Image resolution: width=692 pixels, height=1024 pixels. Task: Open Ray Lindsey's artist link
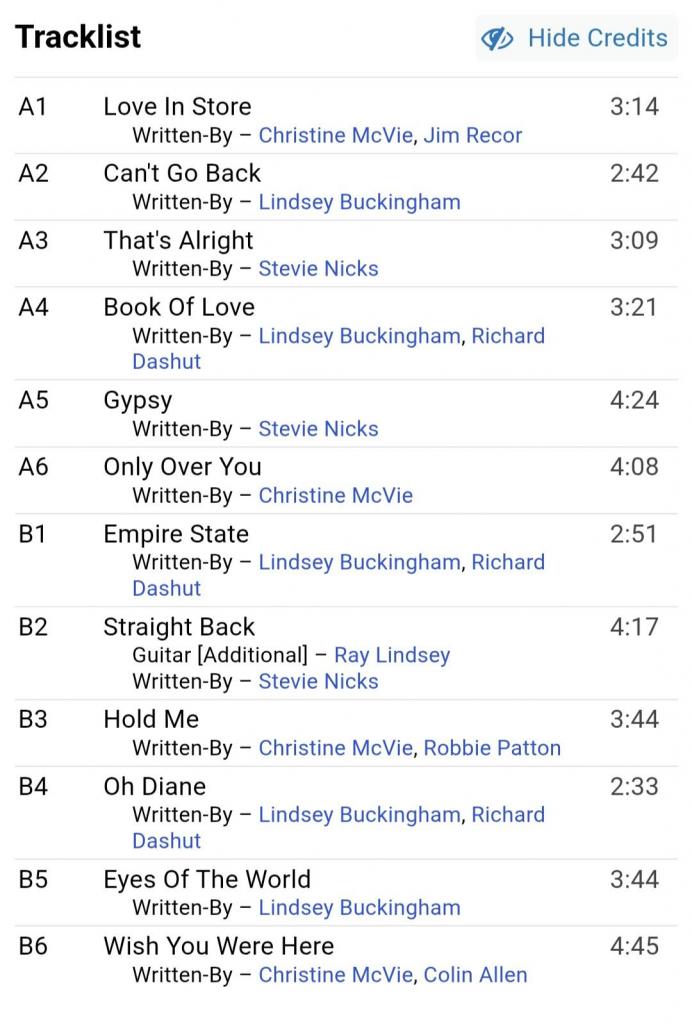392,656
